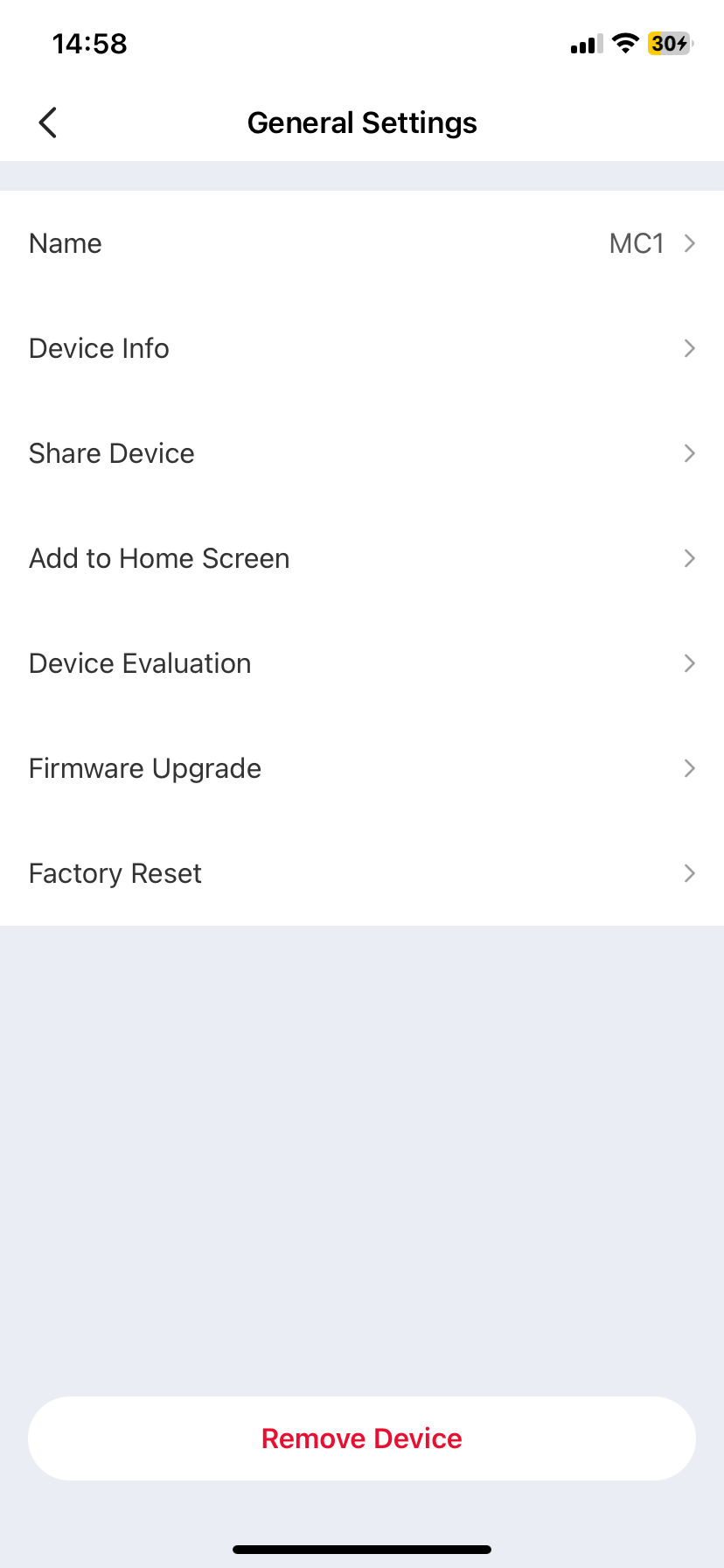Go back from General Settings
This screenshot has width=724, height=1568.
[x=48, y=122]
